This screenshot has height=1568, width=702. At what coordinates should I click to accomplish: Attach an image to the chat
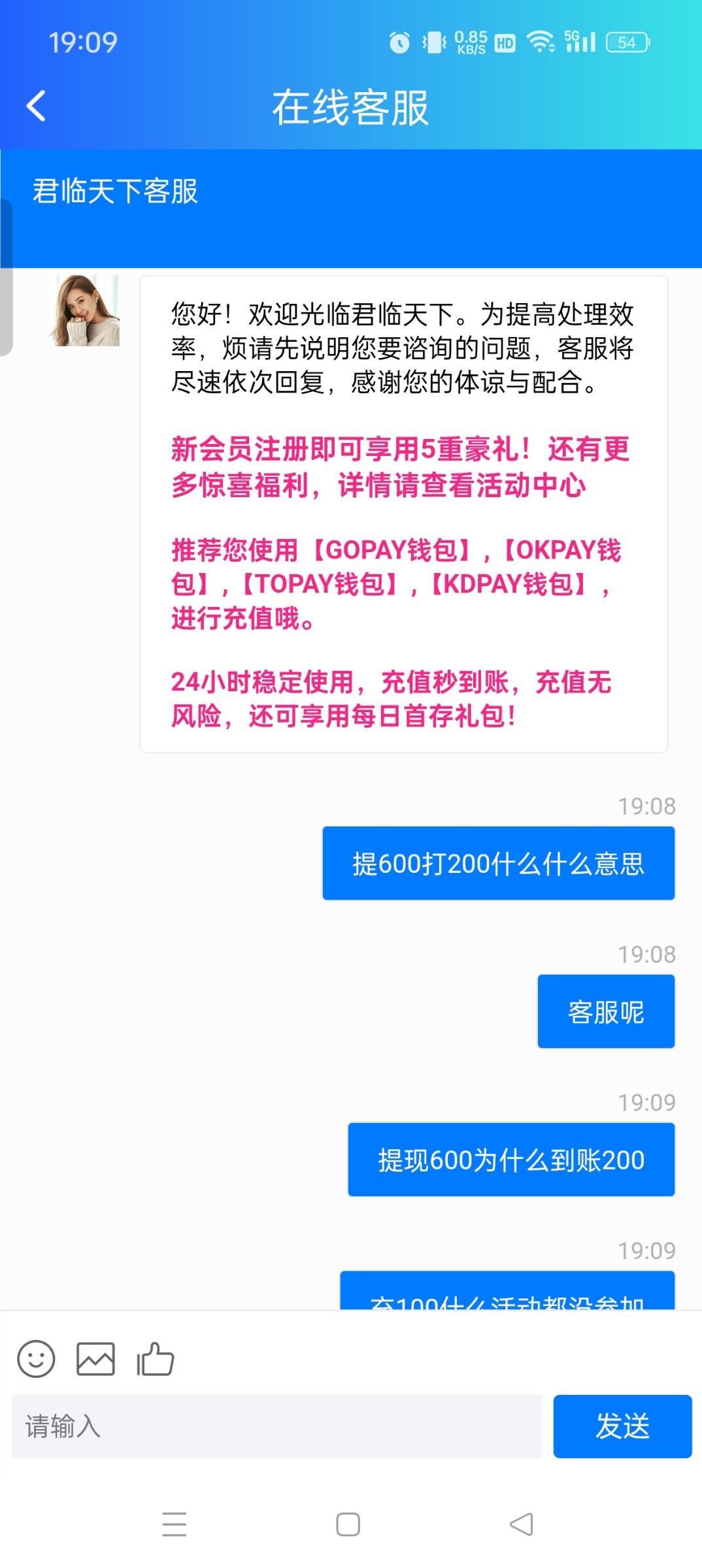[x=95, y=1359]
